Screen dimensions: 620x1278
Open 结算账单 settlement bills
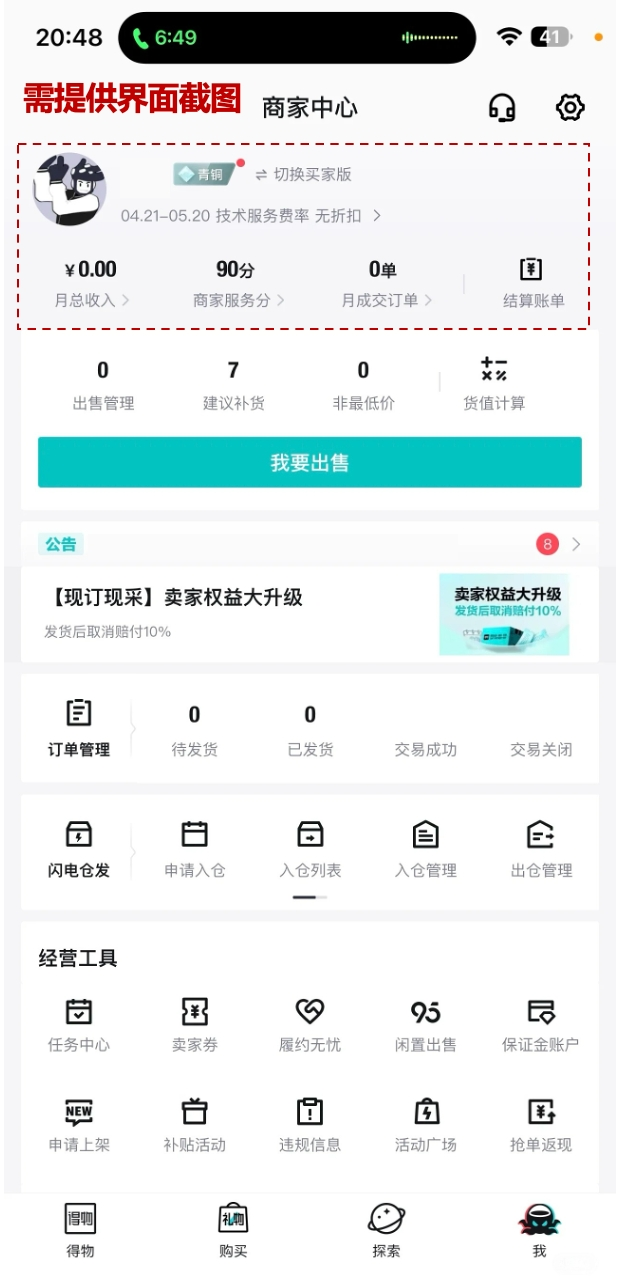pos(533,283)
